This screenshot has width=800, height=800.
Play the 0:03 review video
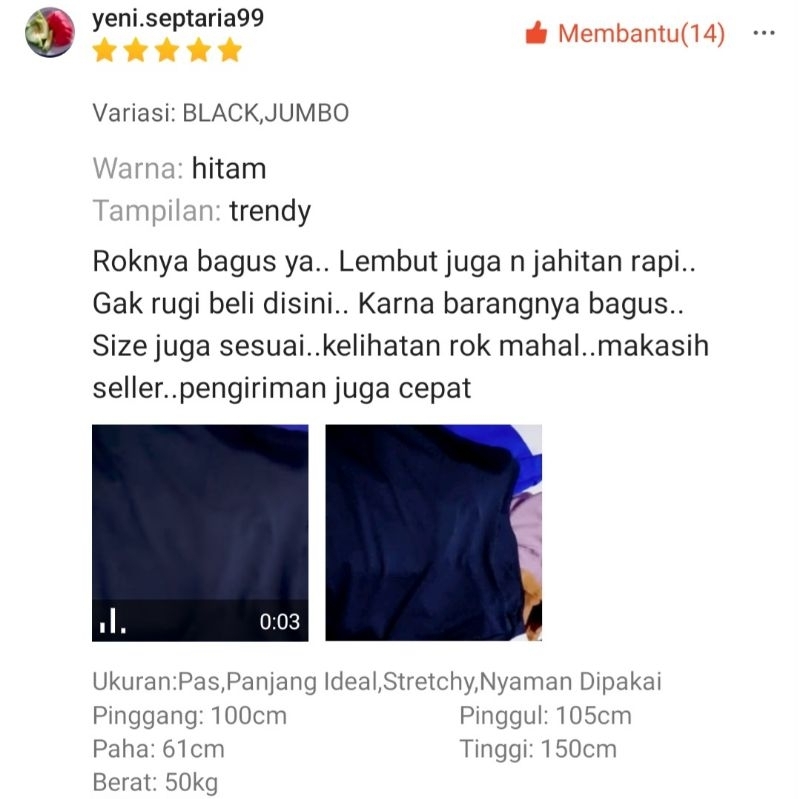[x=200, y=532]
